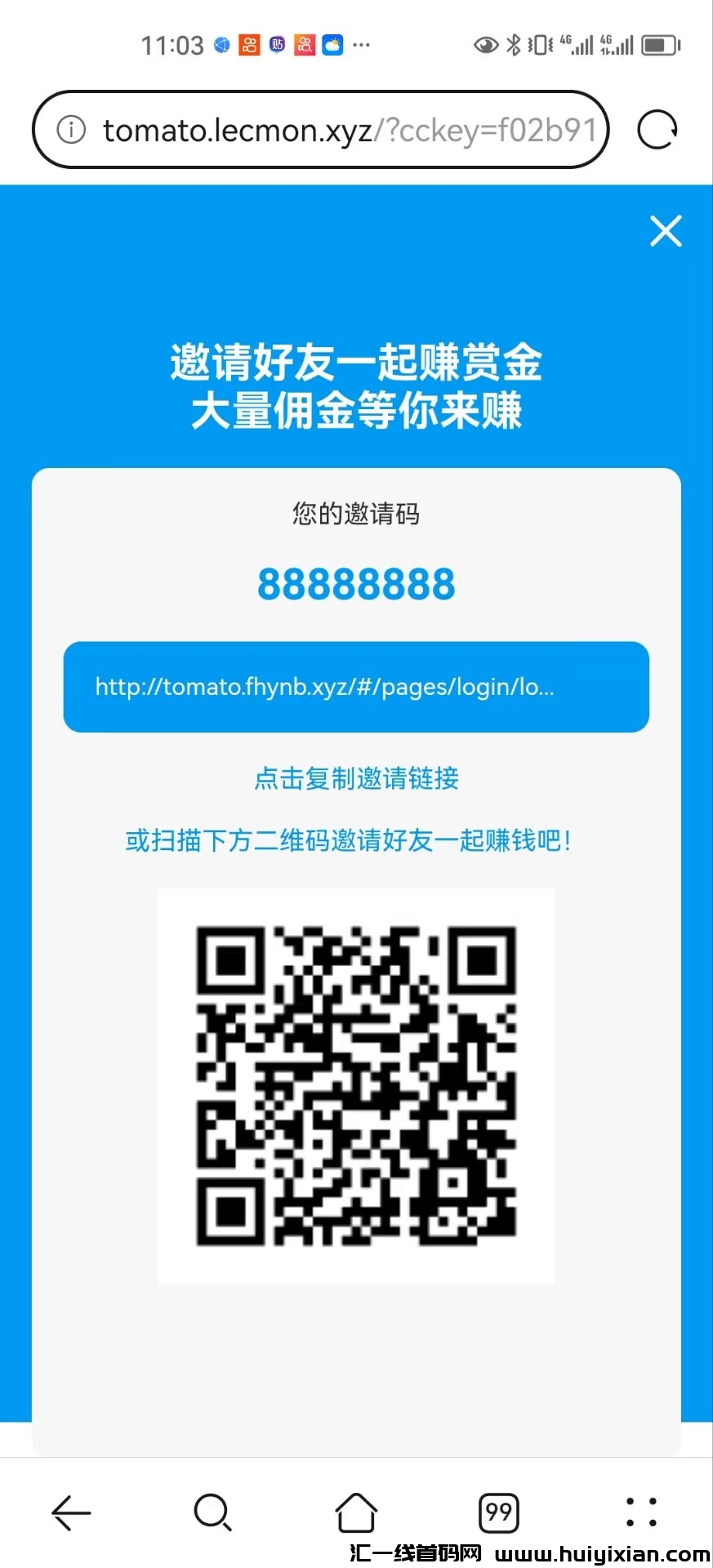Tap the QR code to share it
Image resolution: width=713 pixels, height=1568 pixels.
tap(356, 1086)
